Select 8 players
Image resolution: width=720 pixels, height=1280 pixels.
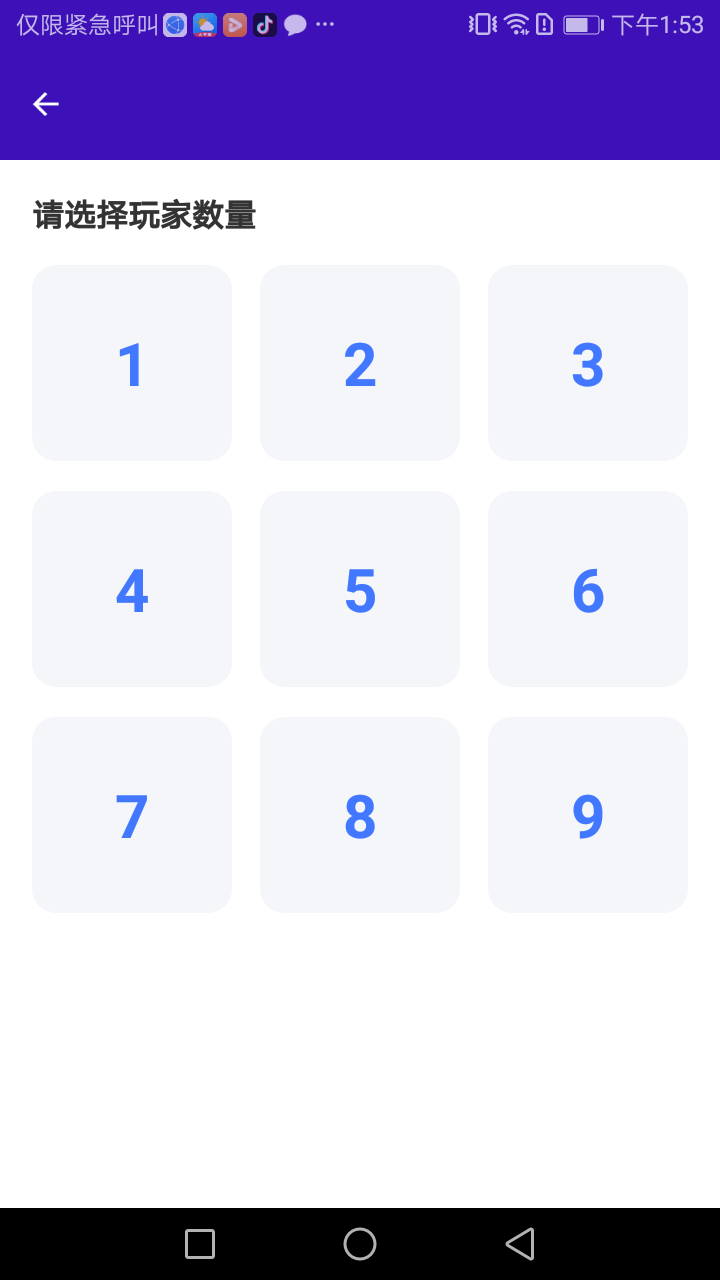tap(360, 815)
